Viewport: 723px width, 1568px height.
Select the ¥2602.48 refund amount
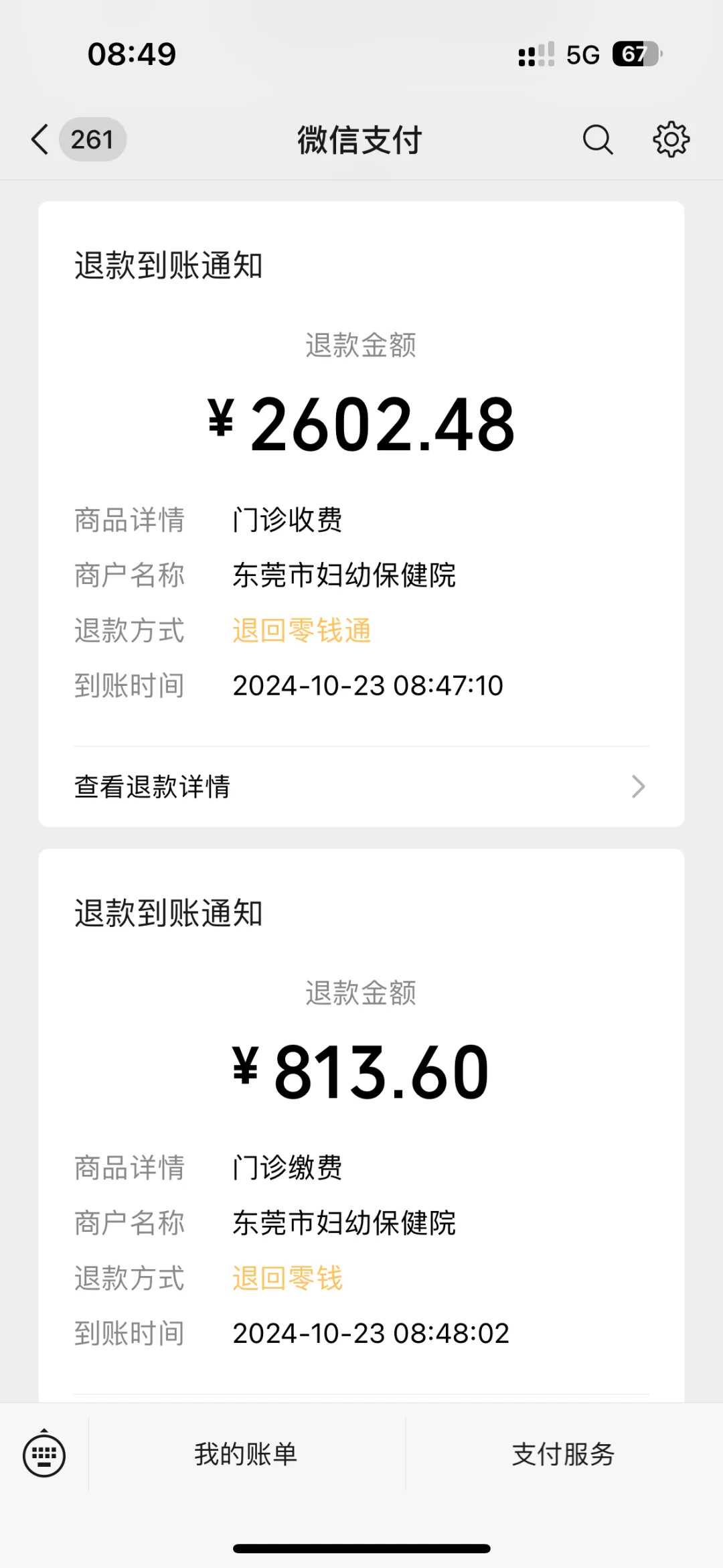[360, 423]
